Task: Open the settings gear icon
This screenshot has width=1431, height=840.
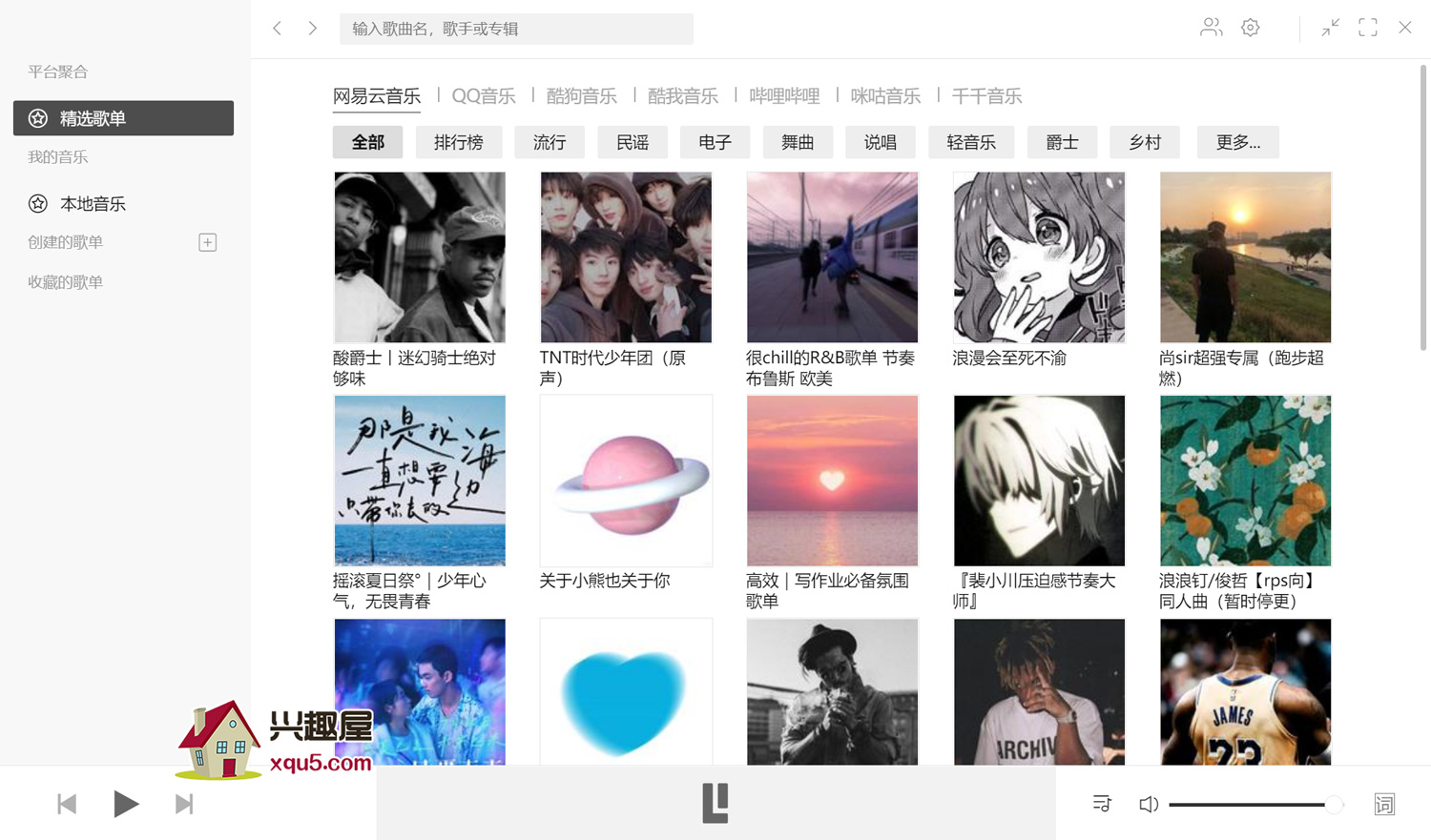Action: click(x=1250, y=28)
